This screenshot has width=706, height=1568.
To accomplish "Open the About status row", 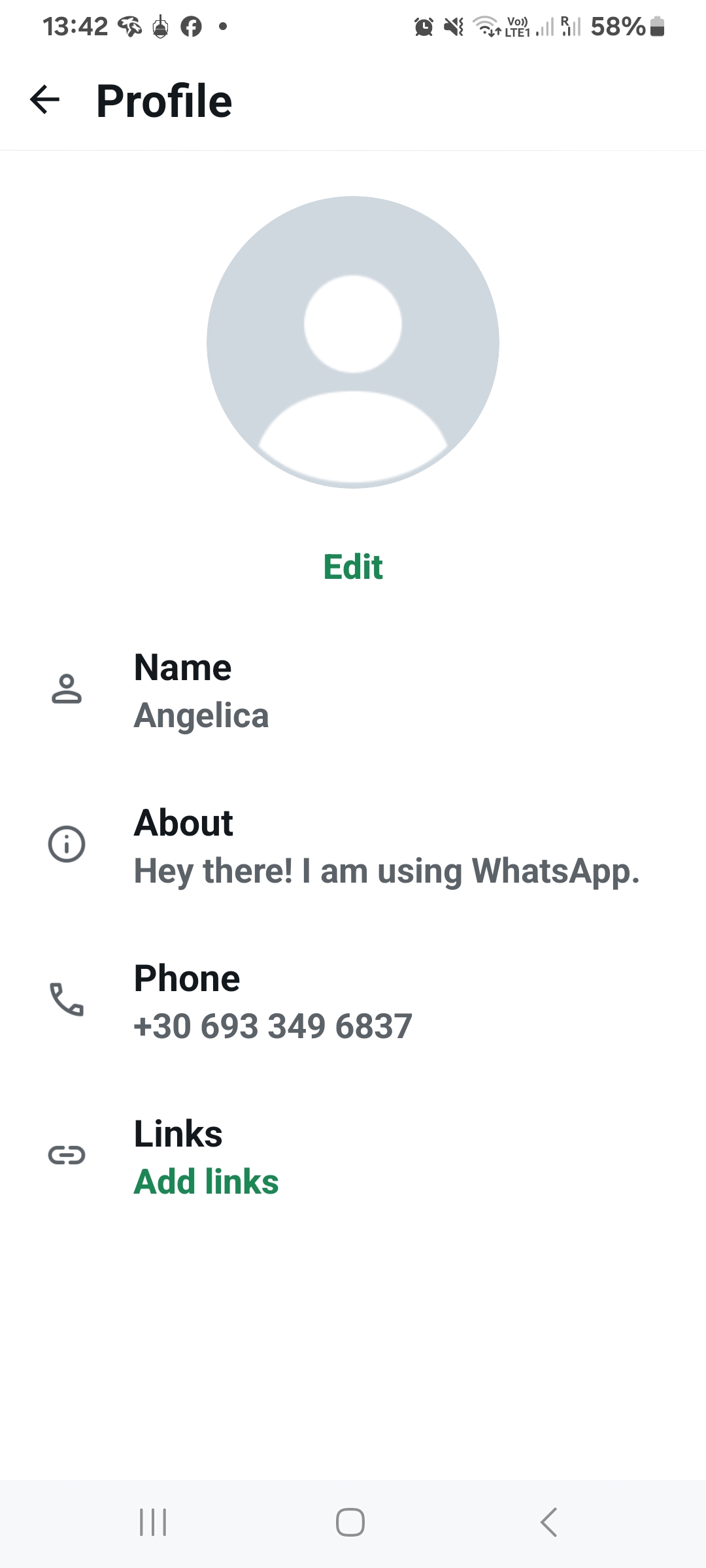I will 353,847.
